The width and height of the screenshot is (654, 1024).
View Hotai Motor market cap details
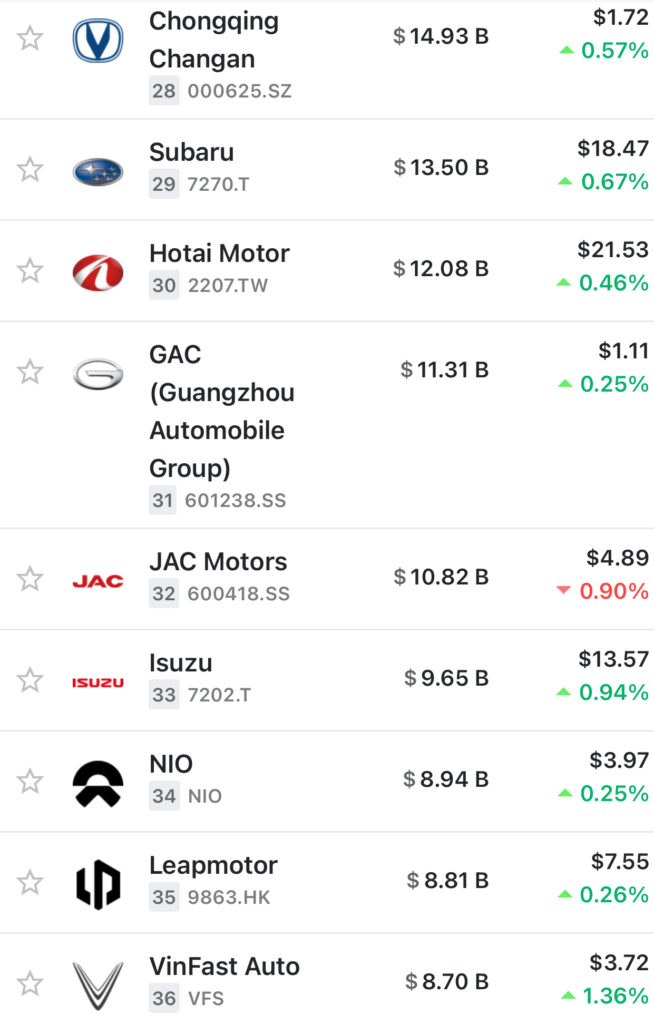tap(441, 268)
